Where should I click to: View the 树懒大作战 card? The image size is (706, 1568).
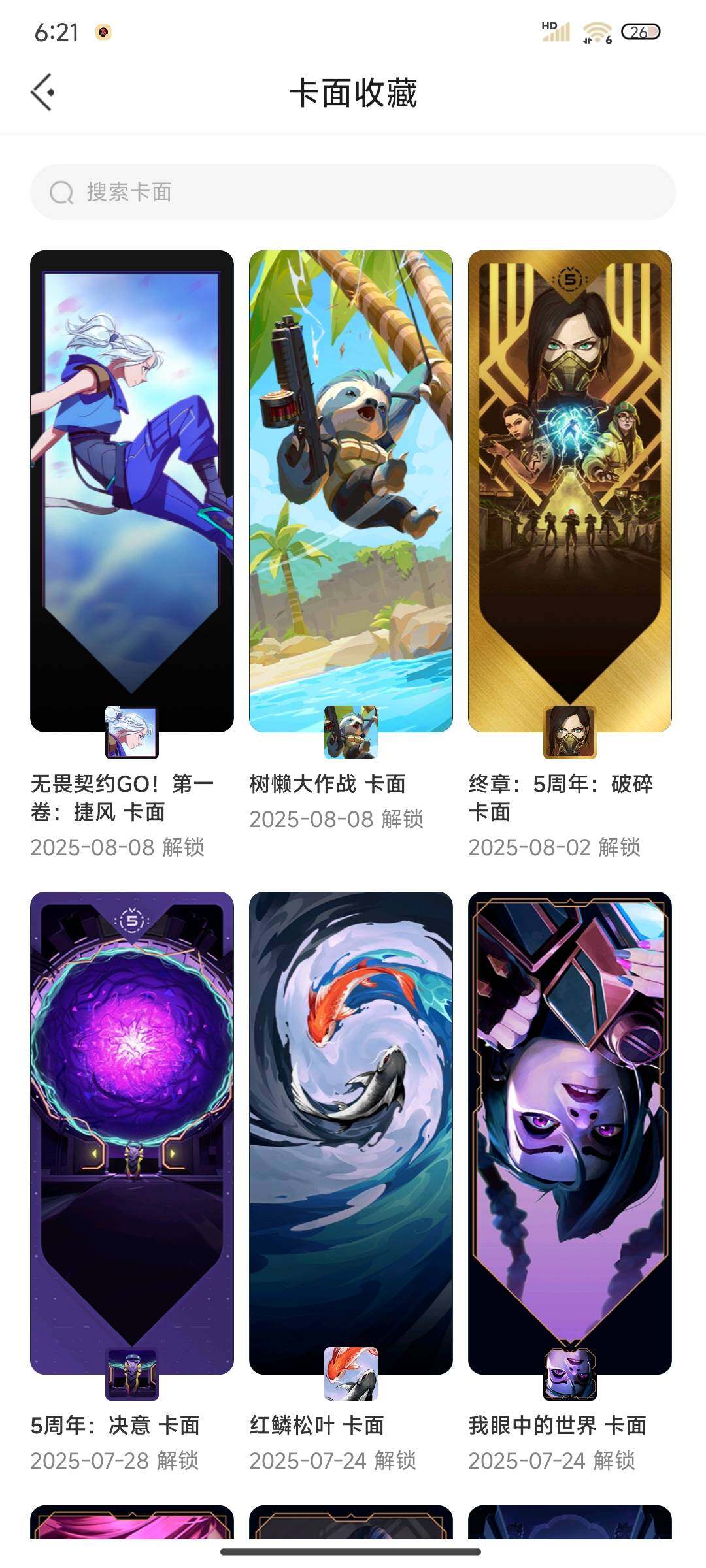[351, 491]
